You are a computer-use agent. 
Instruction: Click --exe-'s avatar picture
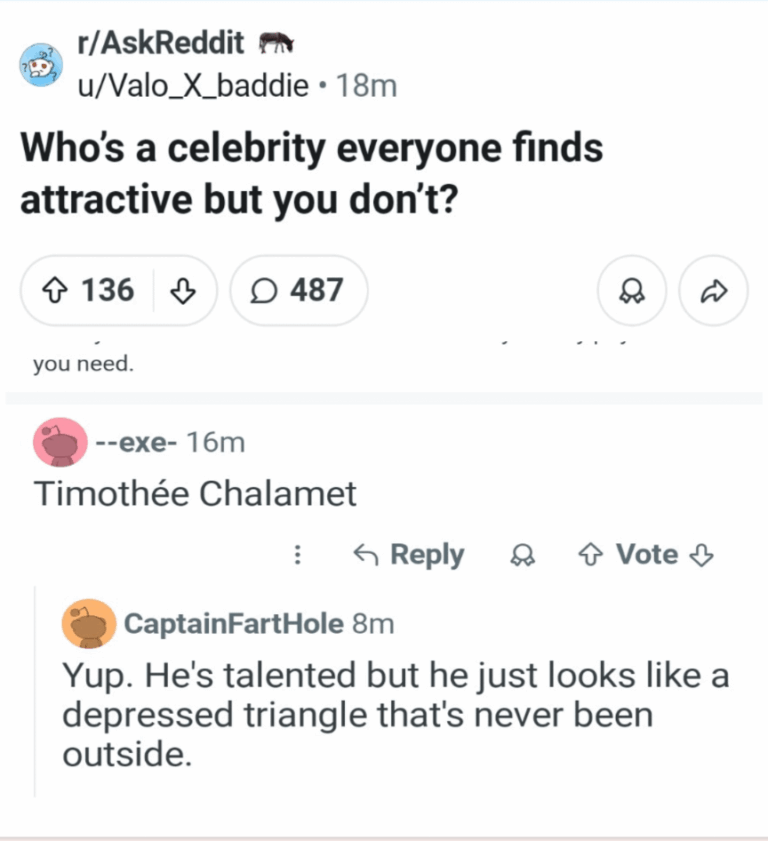click(58, 441)
